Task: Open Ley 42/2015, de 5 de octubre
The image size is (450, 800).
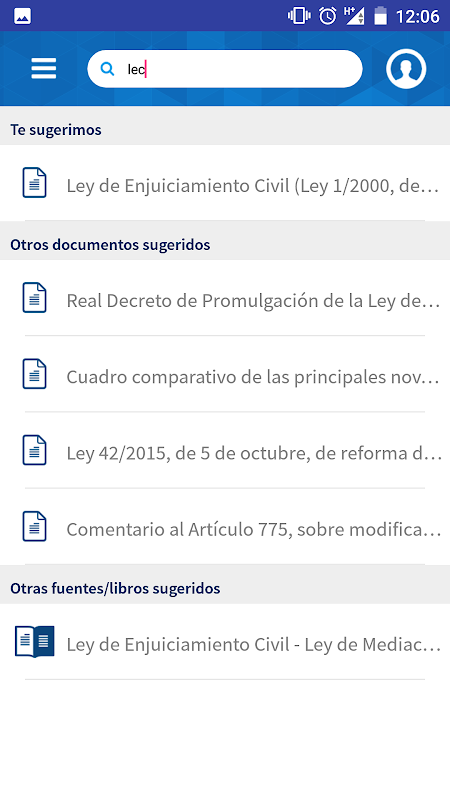Action: [225, 451]
